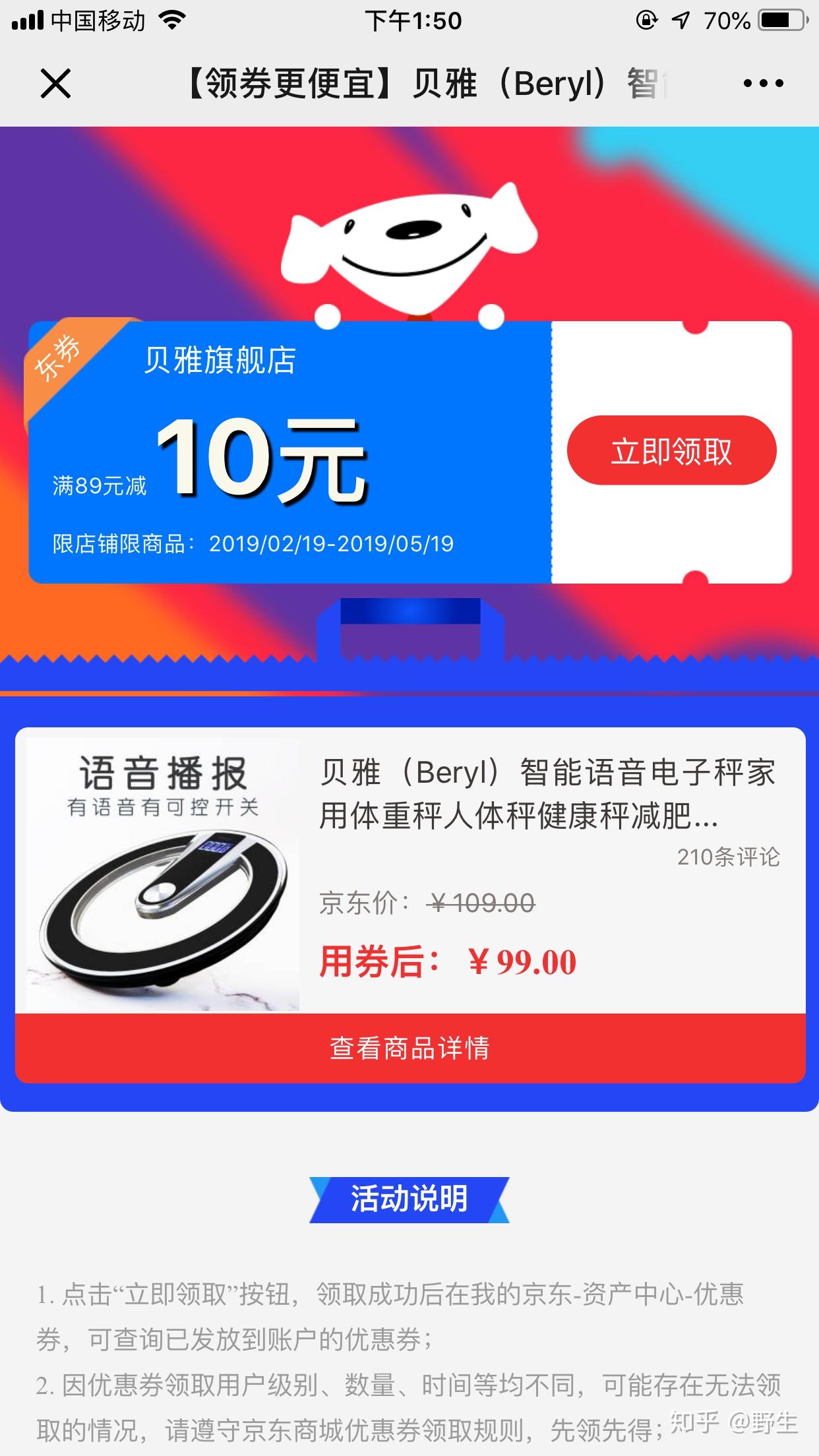
Task: Tap the Wi-Fi icon in status bar
Action: (173, 20)
